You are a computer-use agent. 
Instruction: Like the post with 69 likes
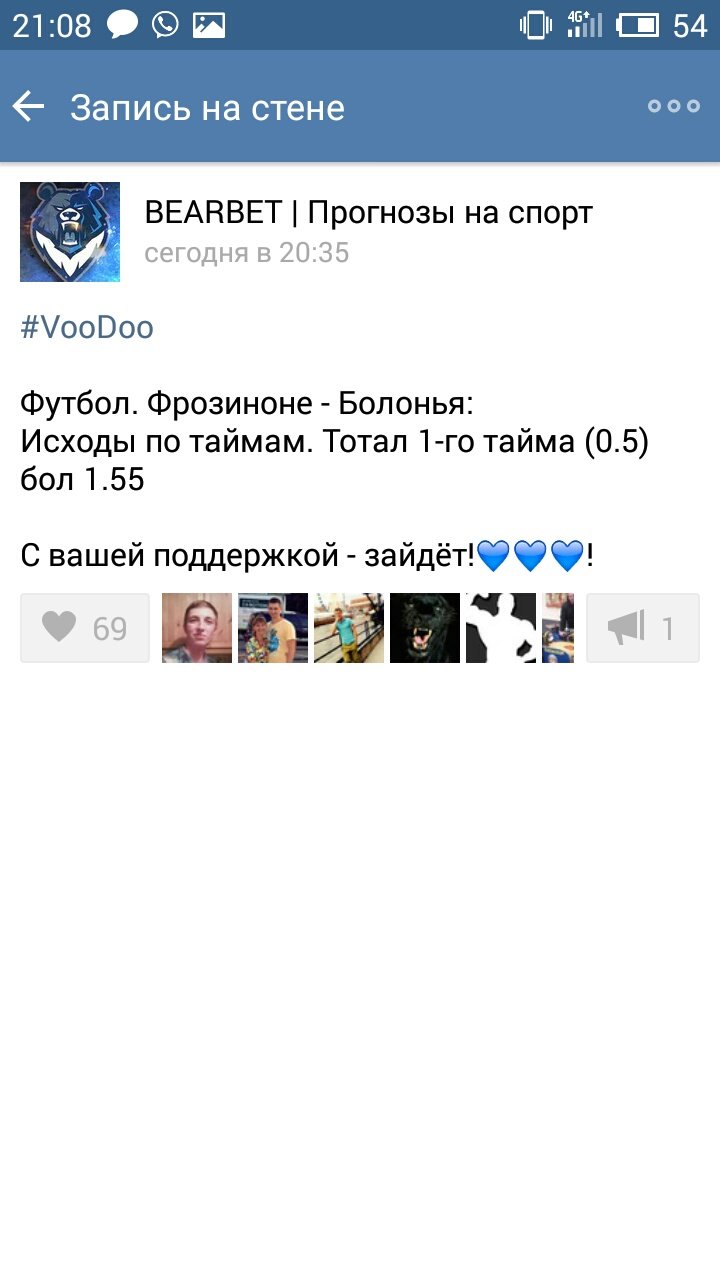[x=85, y=628]
